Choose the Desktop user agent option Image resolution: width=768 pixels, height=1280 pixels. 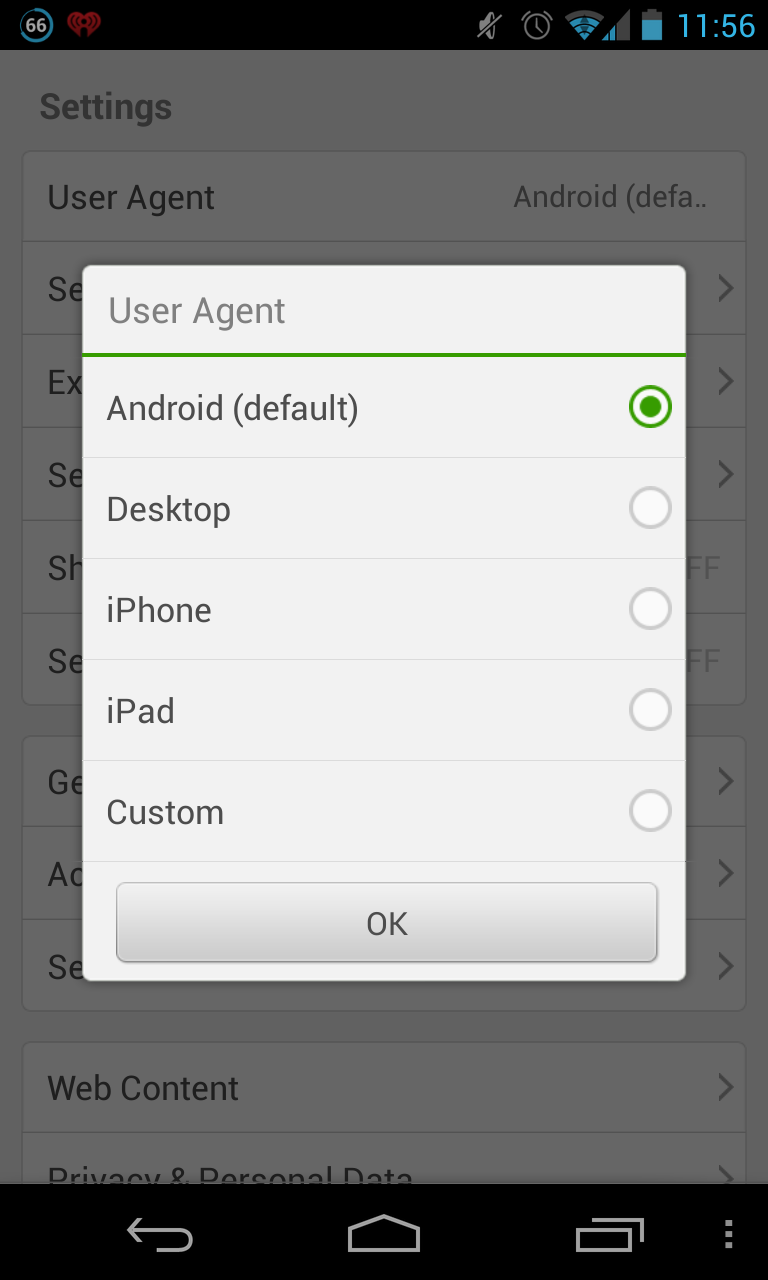click(x=384, y=509)
